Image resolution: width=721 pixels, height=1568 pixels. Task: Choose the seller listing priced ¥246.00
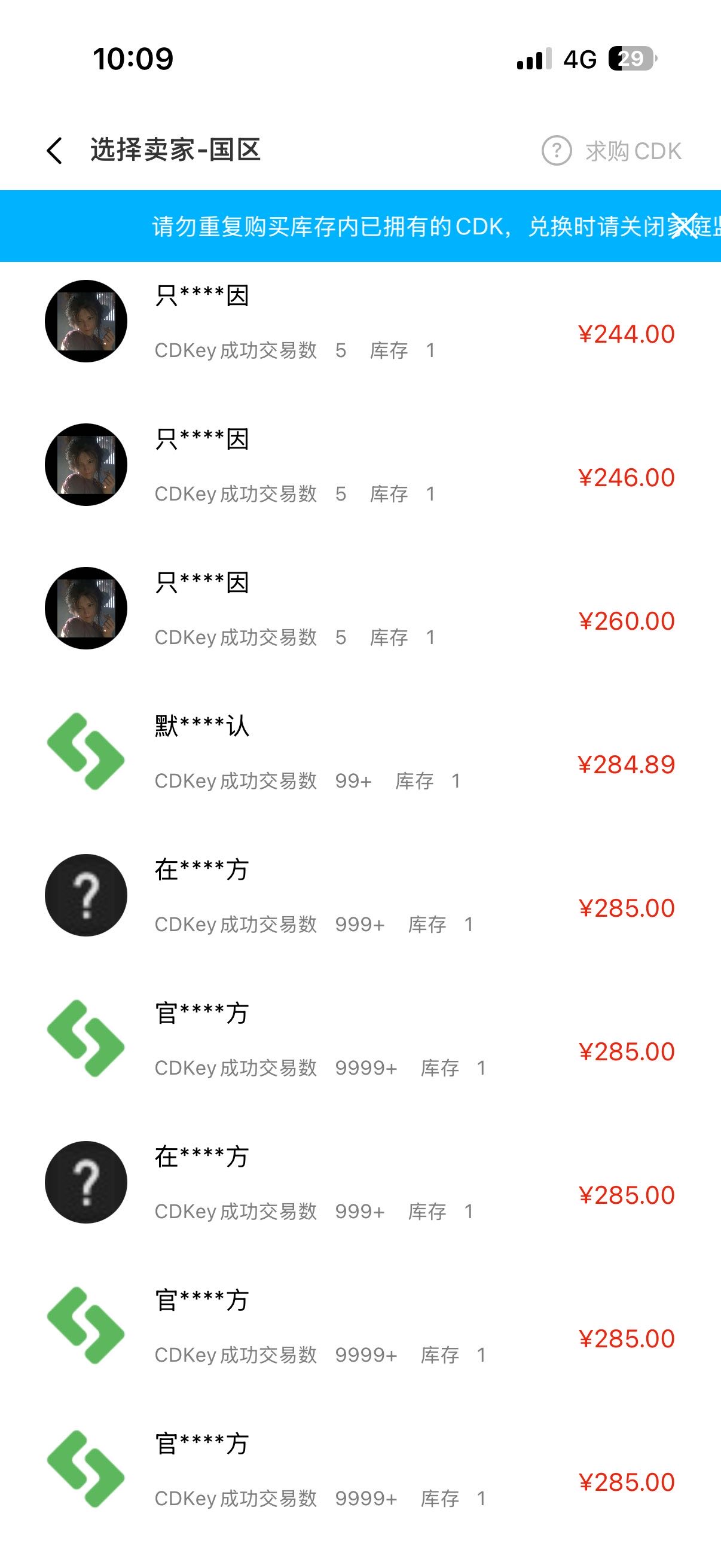coord(360,465)
